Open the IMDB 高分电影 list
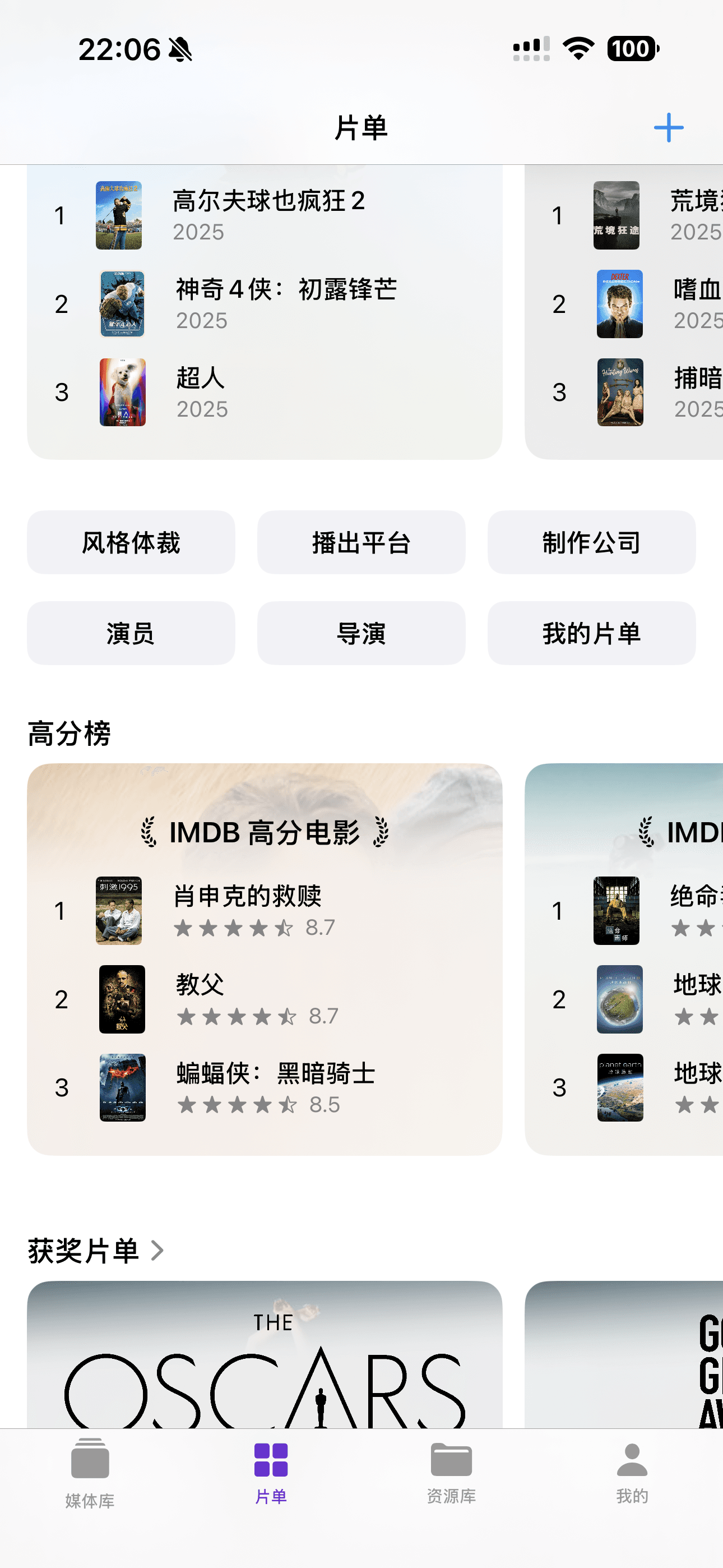Viewport: 723px width, 1568px height. click(x=264, y=832)
